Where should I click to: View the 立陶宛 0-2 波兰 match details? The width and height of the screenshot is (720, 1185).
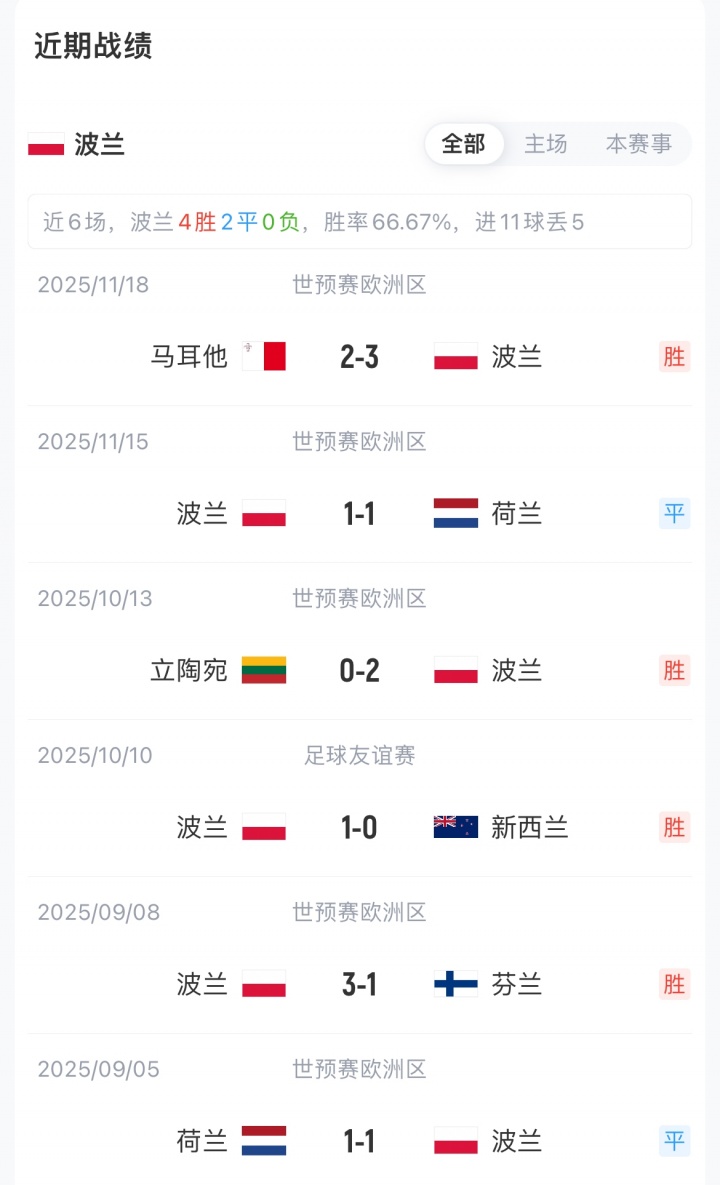(x=359, y=670)
